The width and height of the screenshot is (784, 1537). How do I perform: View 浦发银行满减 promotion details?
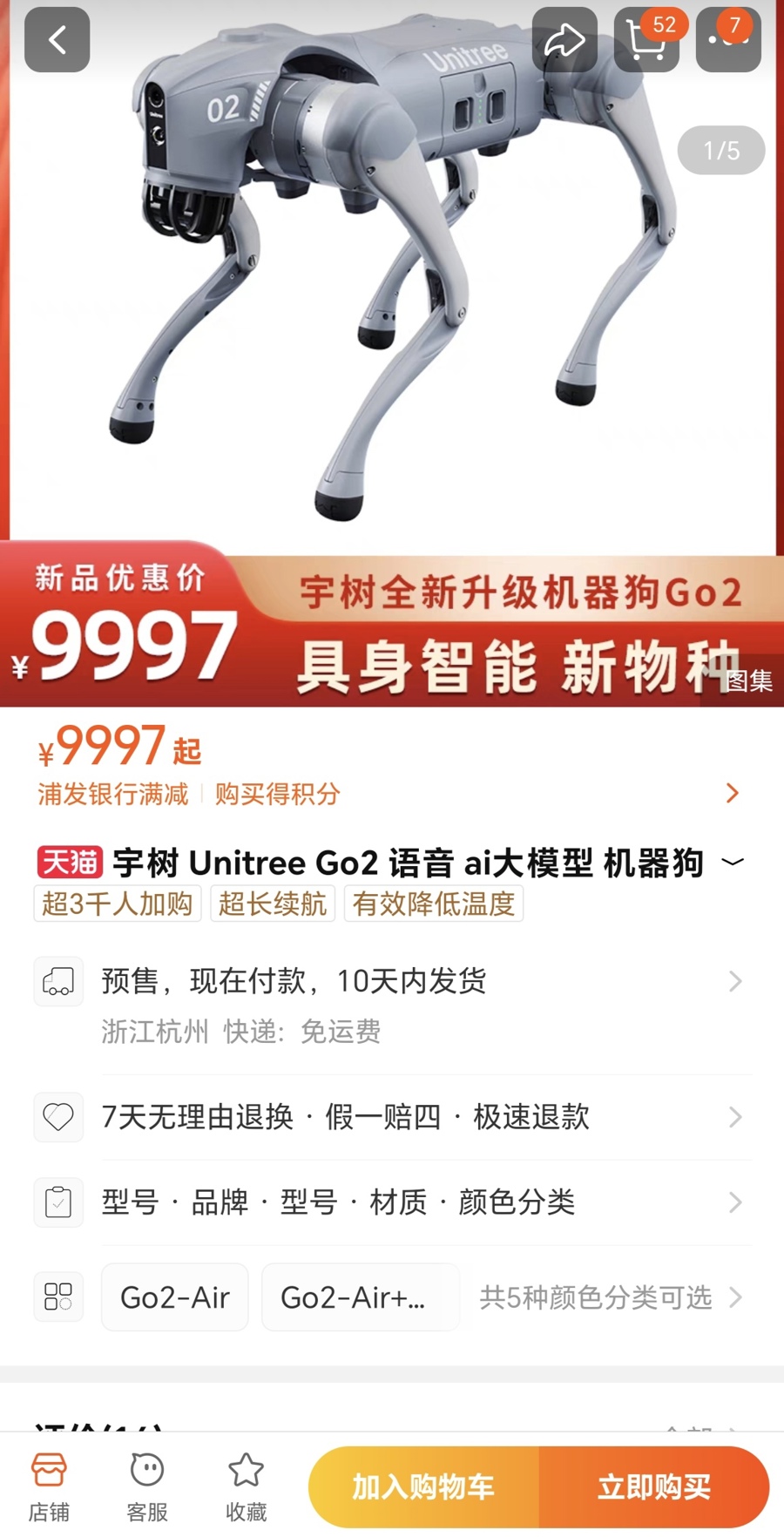pyautogui.click(x=113, y=794)
